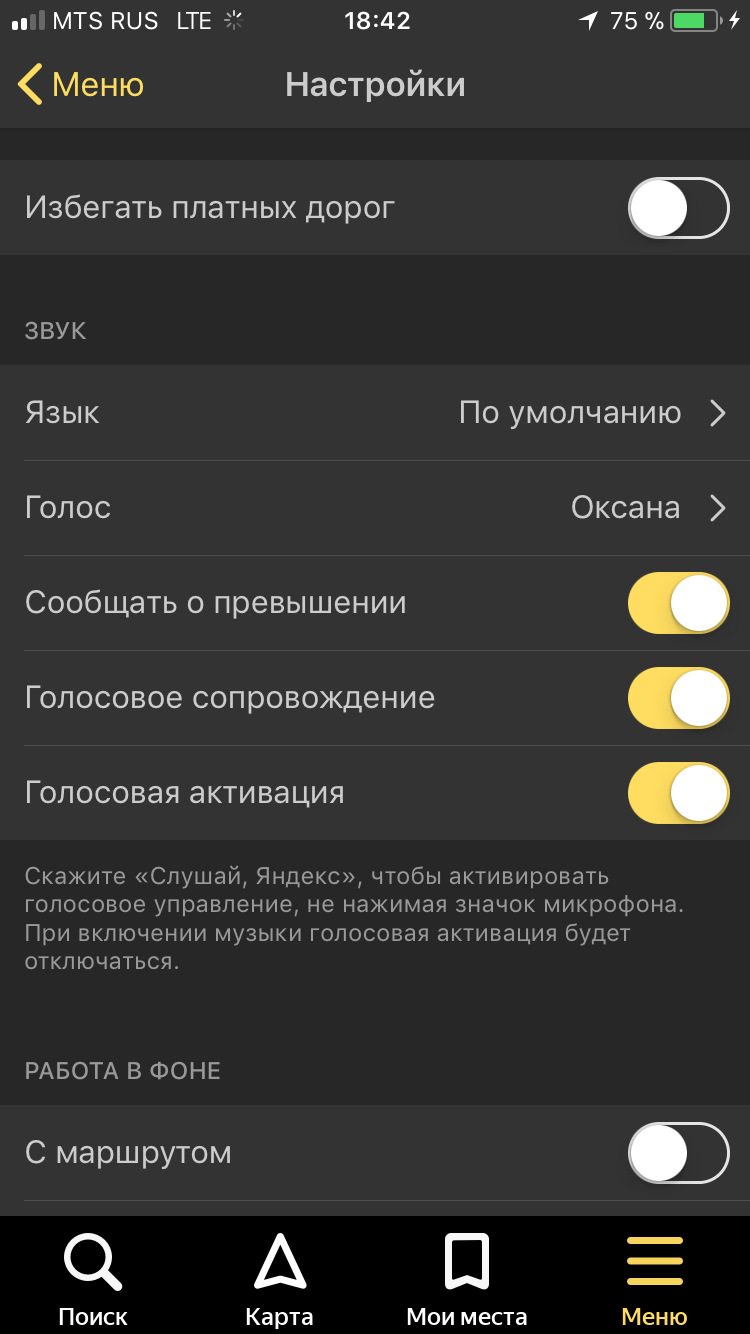This screenshot has height=1334, width=750.
Task: Turn off Сообщать о превышении
Action: point(678,603)
